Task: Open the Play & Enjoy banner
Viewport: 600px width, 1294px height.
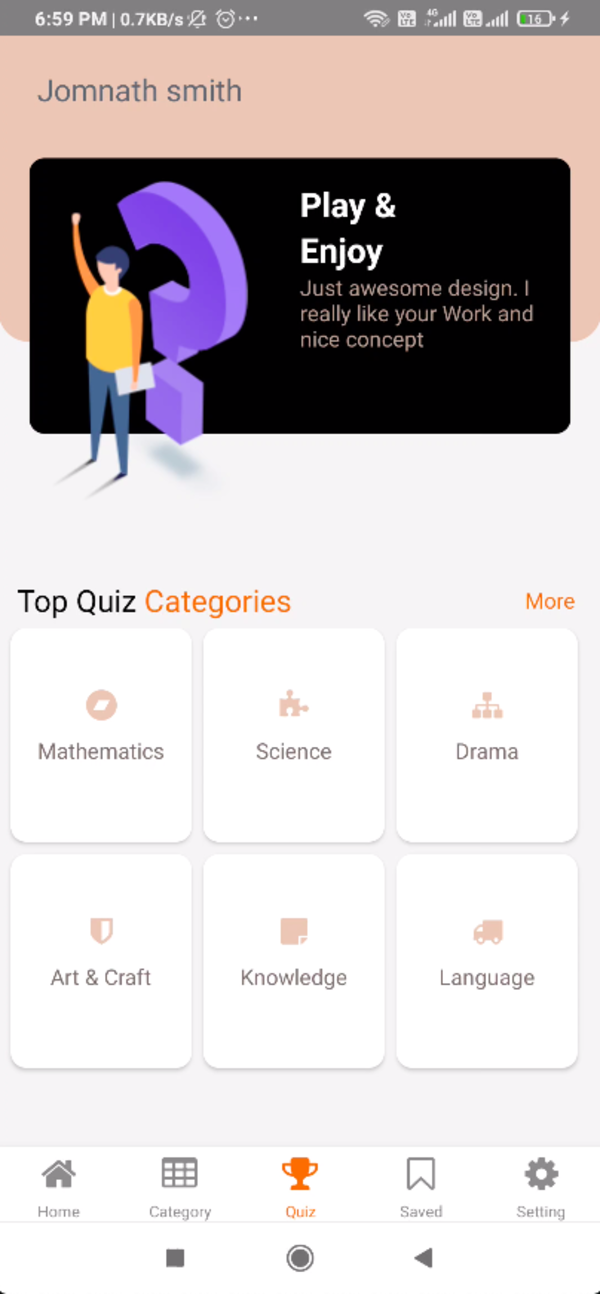Action: (300, 296)
